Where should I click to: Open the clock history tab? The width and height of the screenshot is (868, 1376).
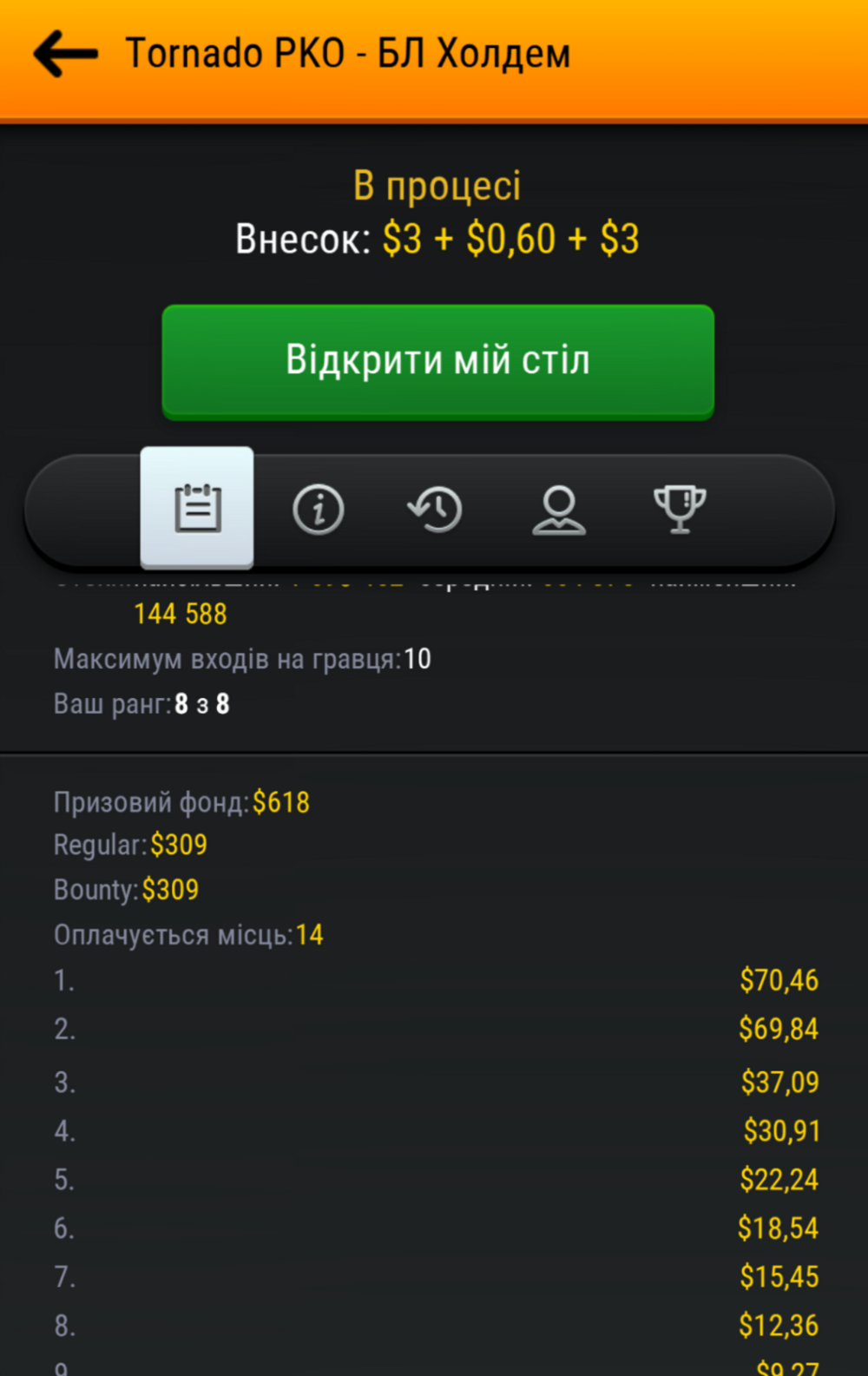click(435, 510)
